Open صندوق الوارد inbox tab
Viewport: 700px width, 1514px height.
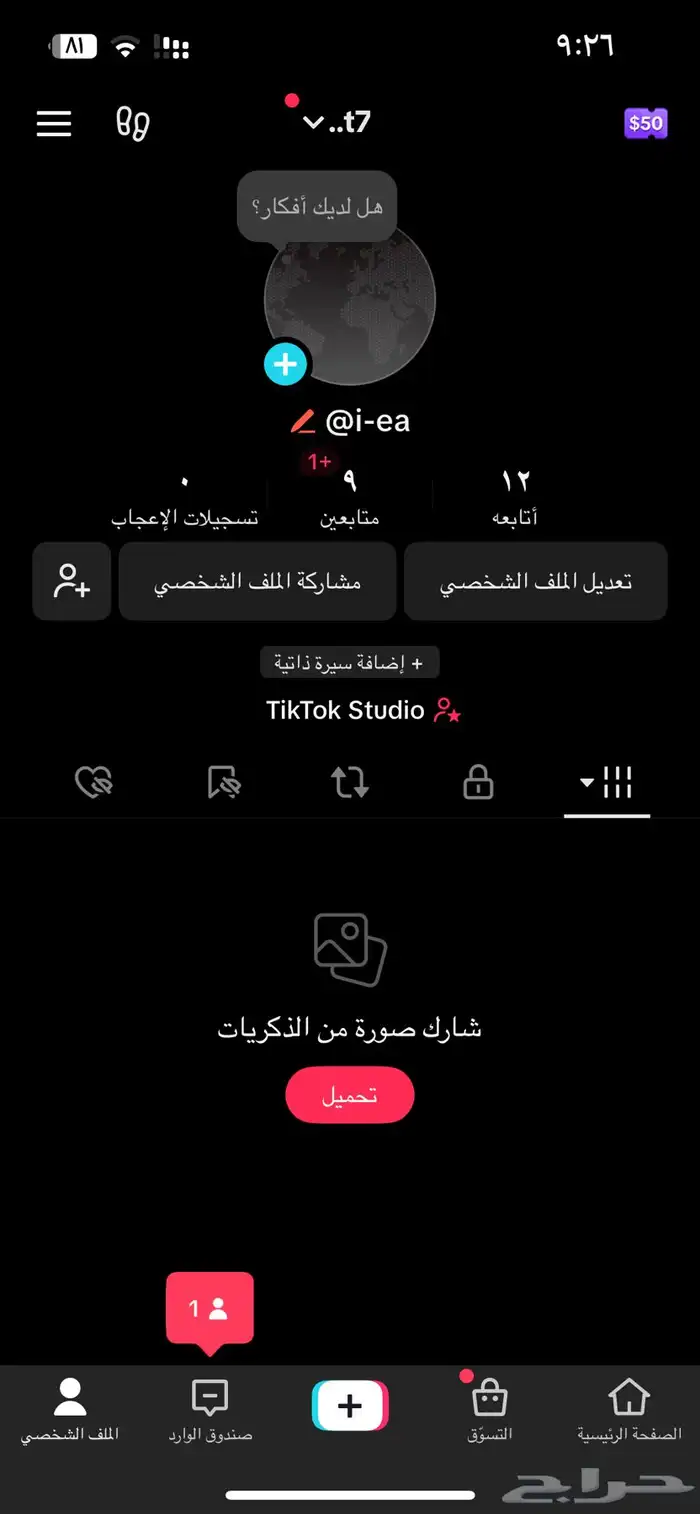click(210, 1410)
